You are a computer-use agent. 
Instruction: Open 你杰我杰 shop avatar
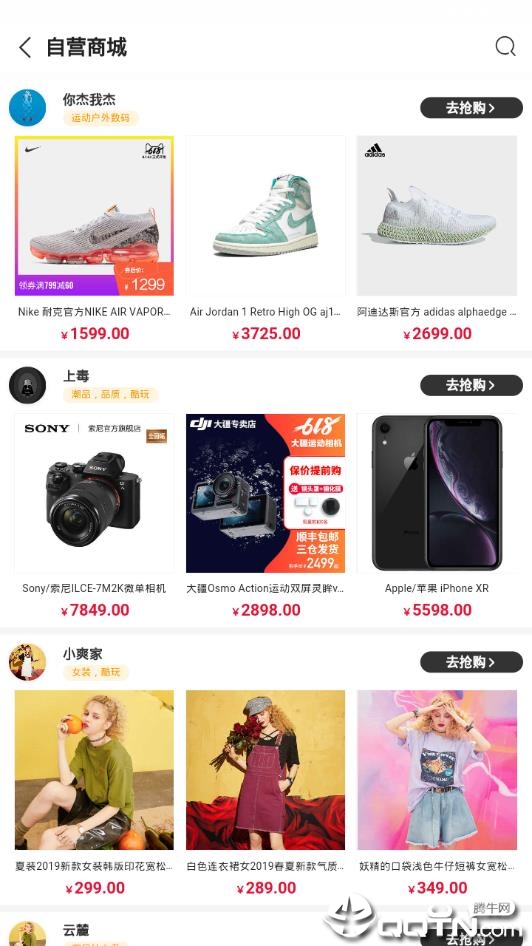28,107
